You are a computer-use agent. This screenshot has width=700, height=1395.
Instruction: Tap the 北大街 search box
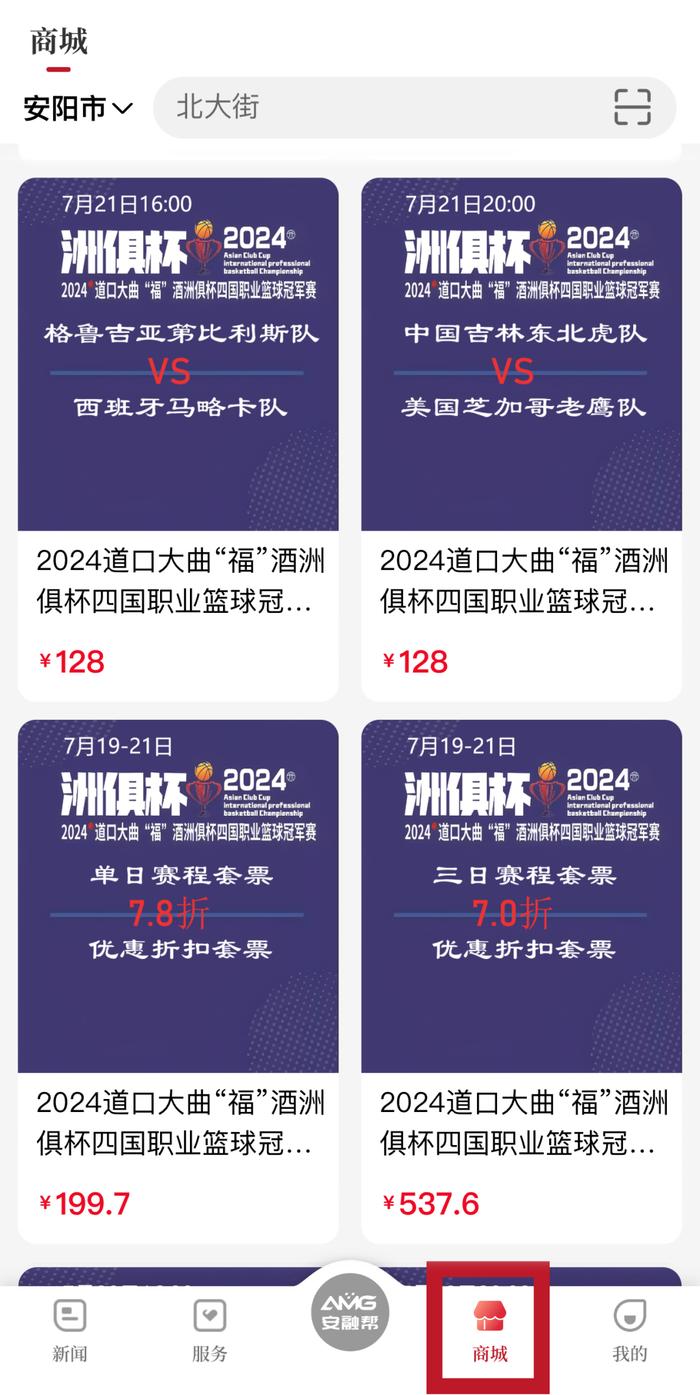coord(415,107)
